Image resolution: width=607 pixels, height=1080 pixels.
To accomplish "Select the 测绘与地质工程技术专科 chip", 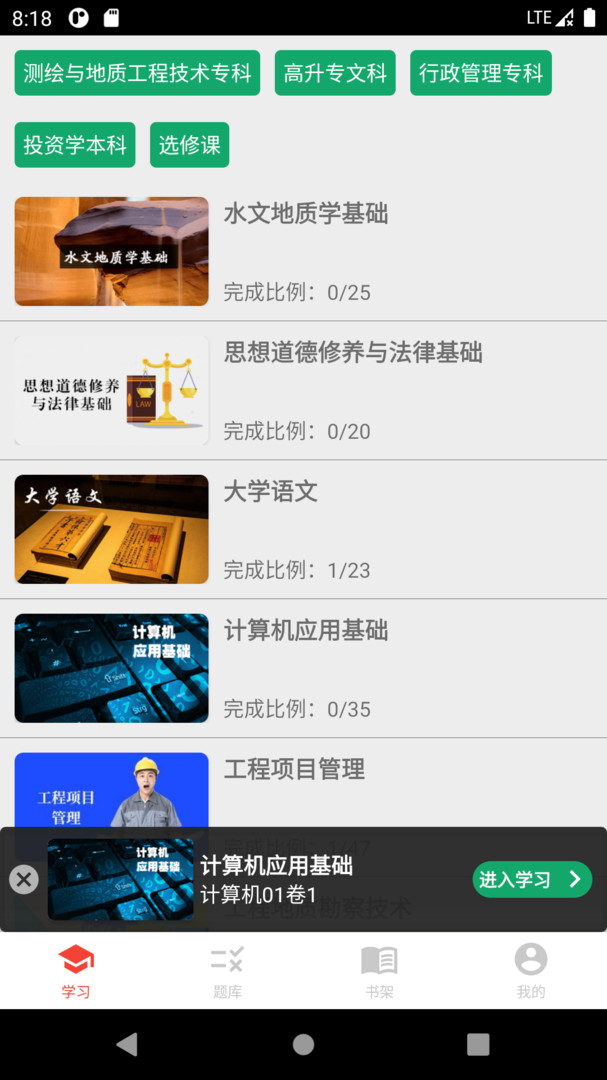I will 137,73.
